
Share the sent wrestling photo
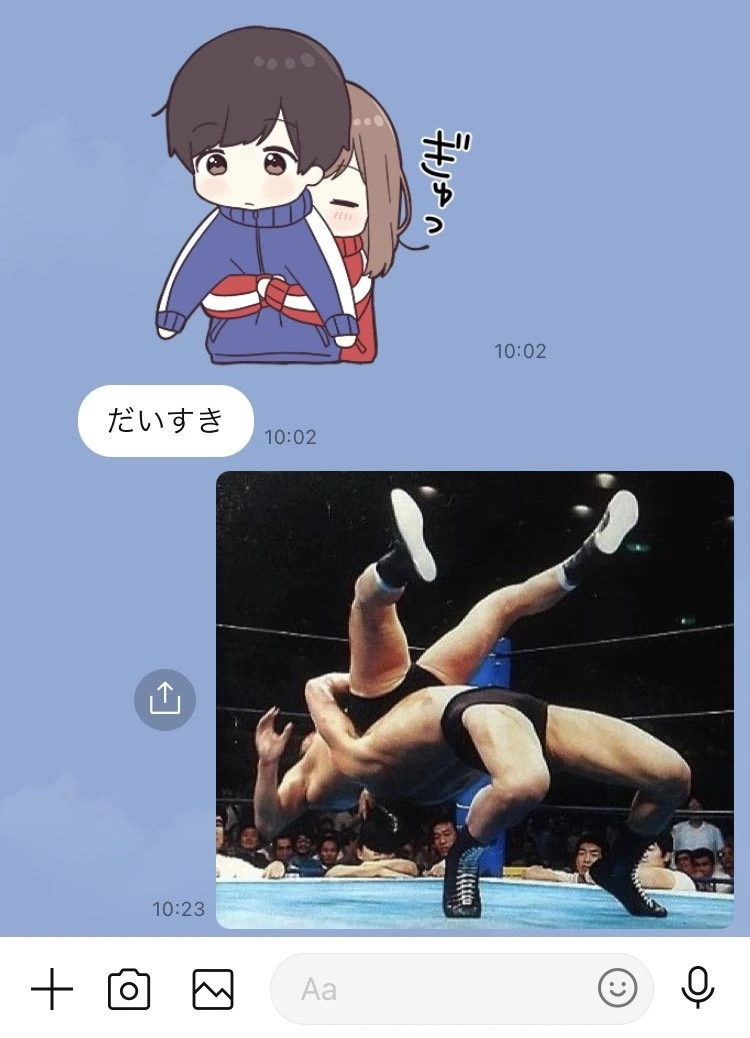tap(165, 700)
